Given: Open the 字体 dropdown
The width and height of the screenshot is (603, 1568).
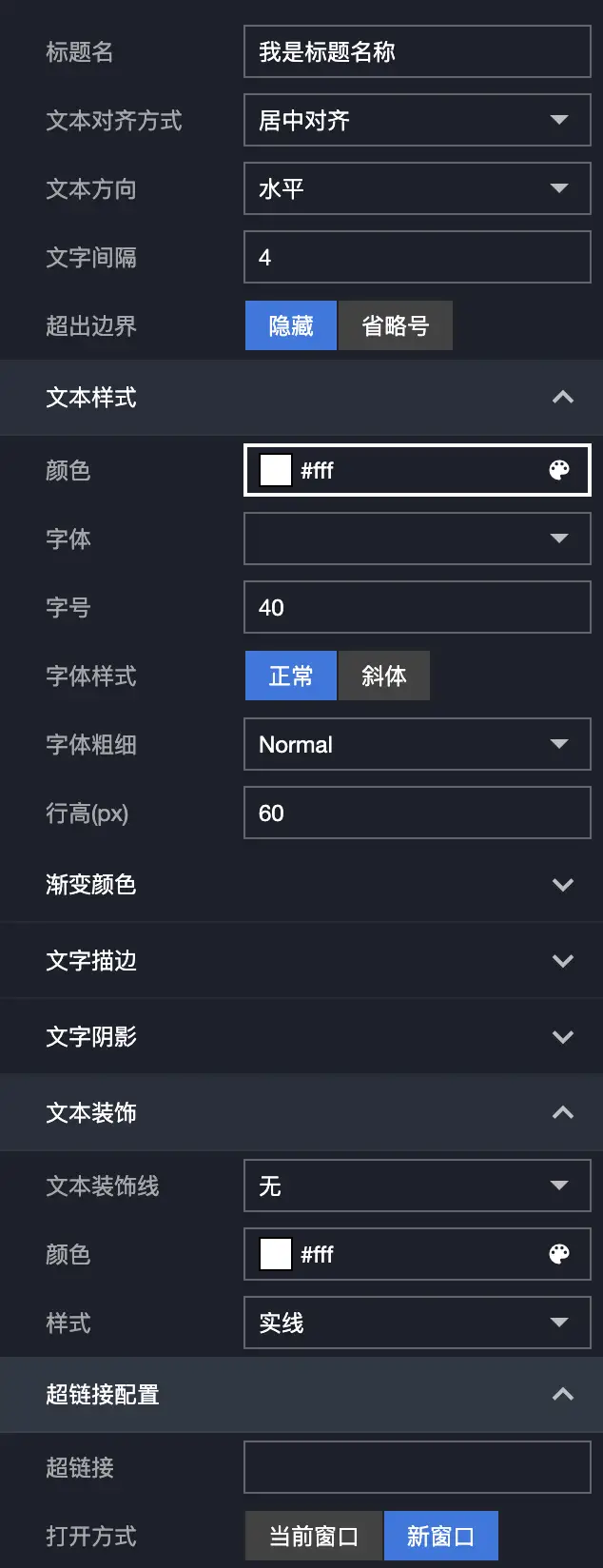Looking at the screenshot, I should pyautogui.click(x=417, y=539).
